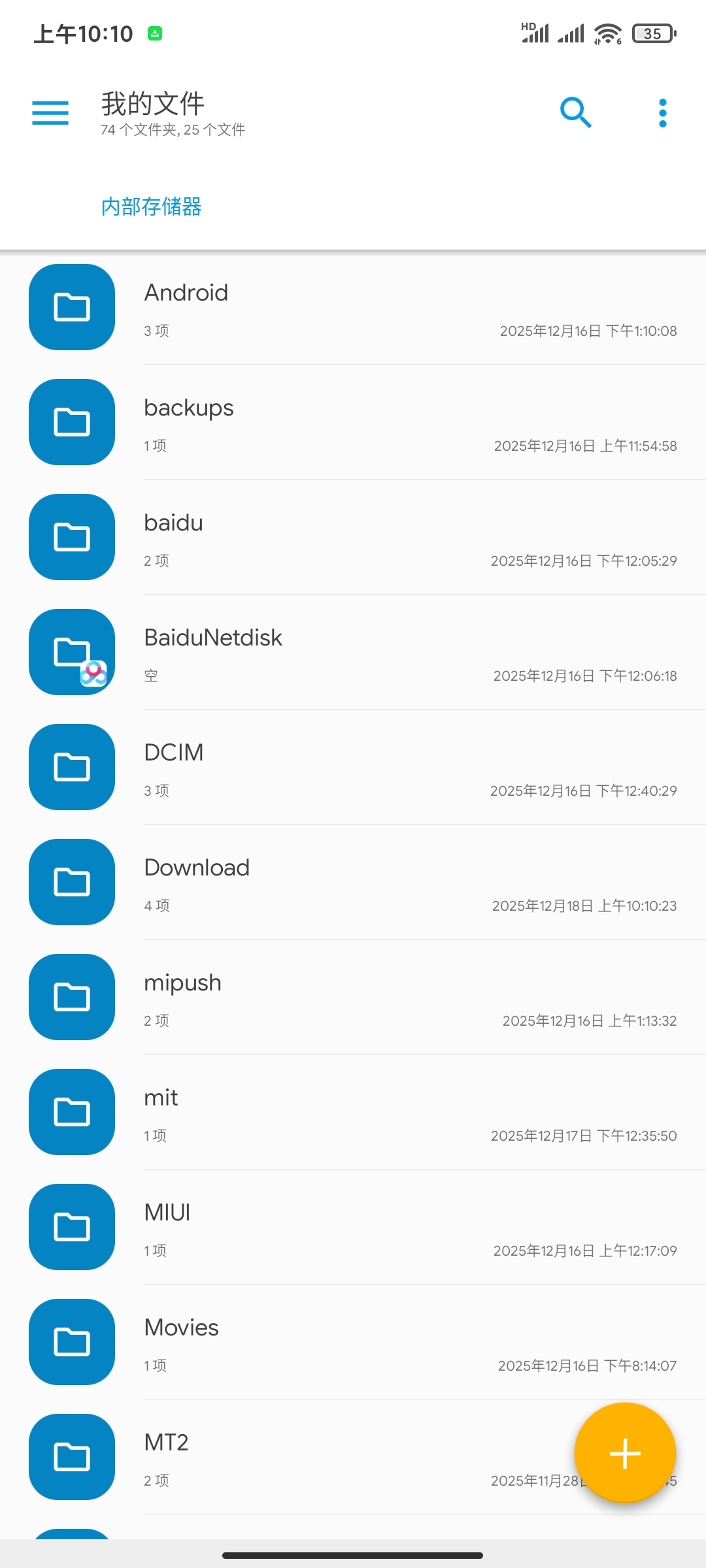Open the navigation drawer menu

(x=50, y=112)
